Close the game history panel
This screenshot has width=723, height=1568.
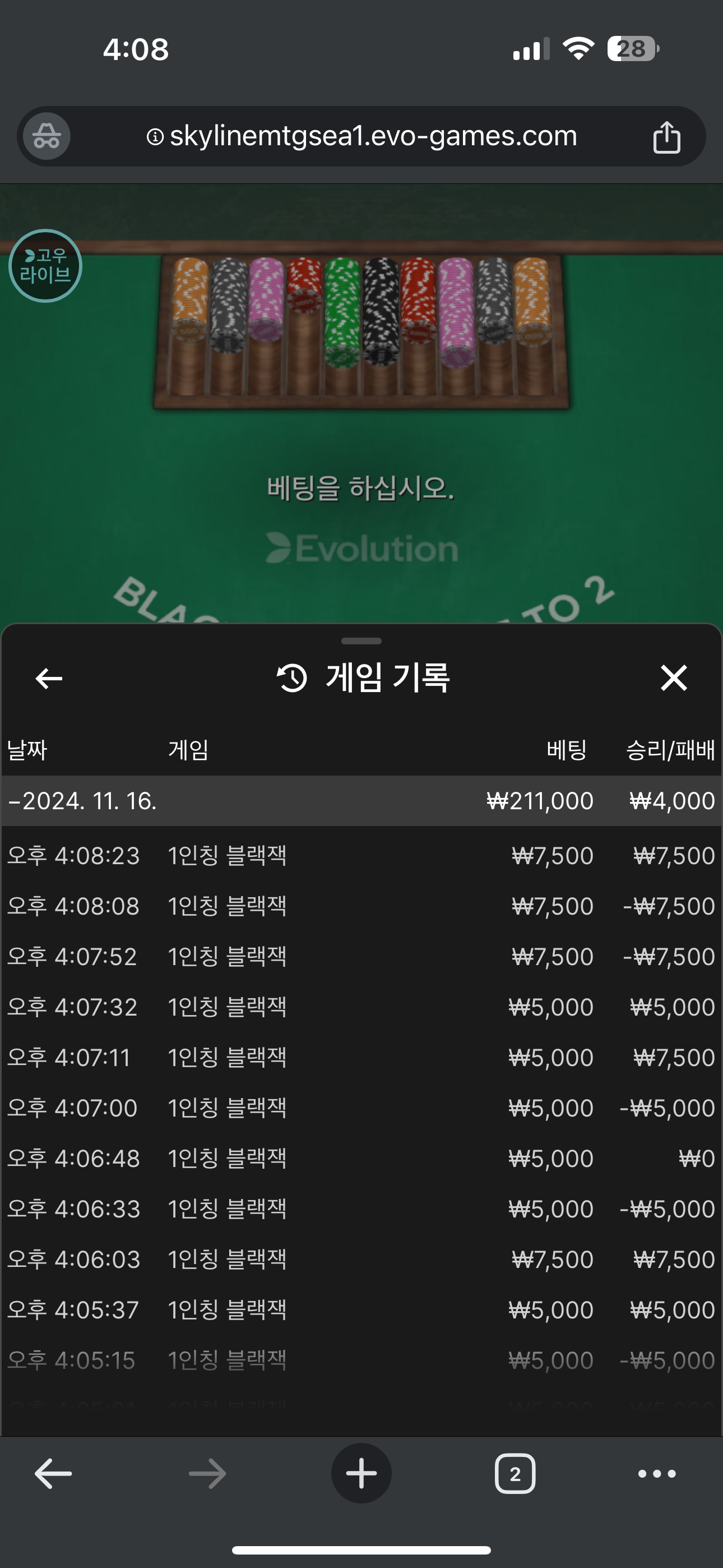[674, 677]
